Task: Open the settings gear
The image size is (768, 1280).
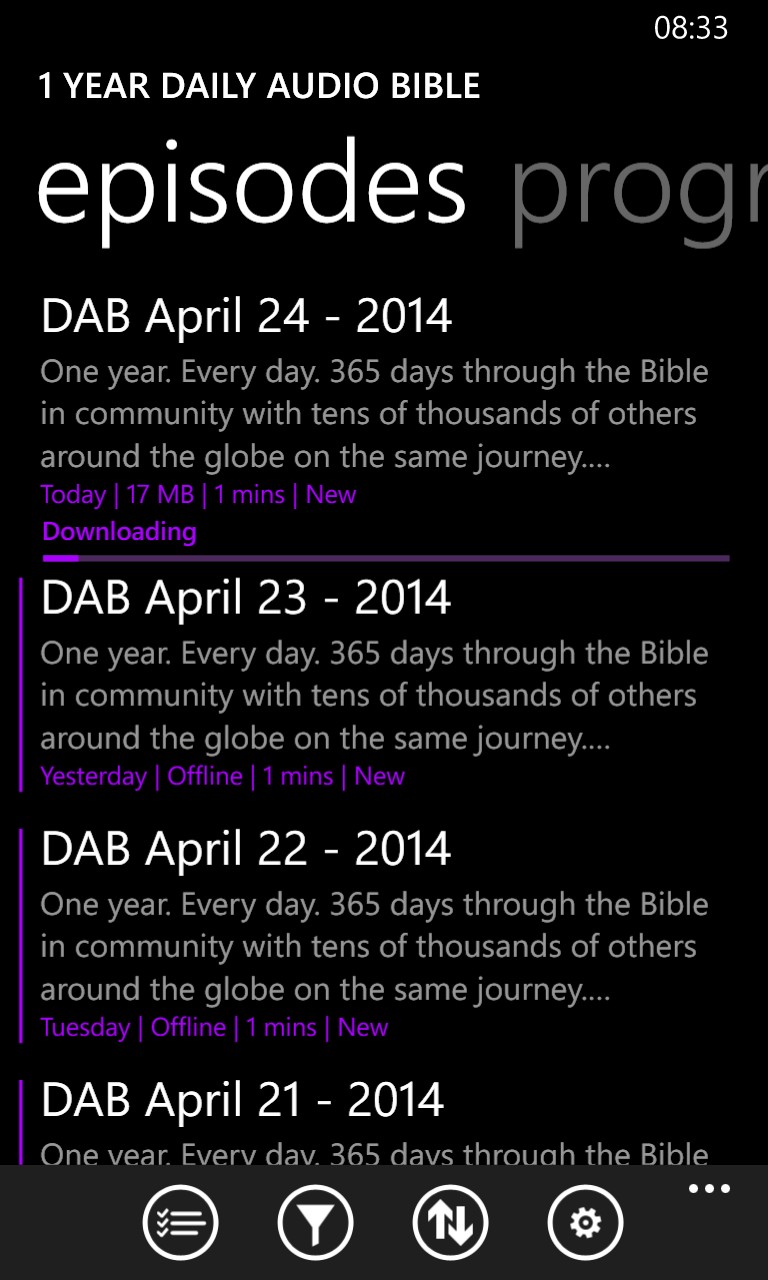Action: click(x=586, y=1222)
